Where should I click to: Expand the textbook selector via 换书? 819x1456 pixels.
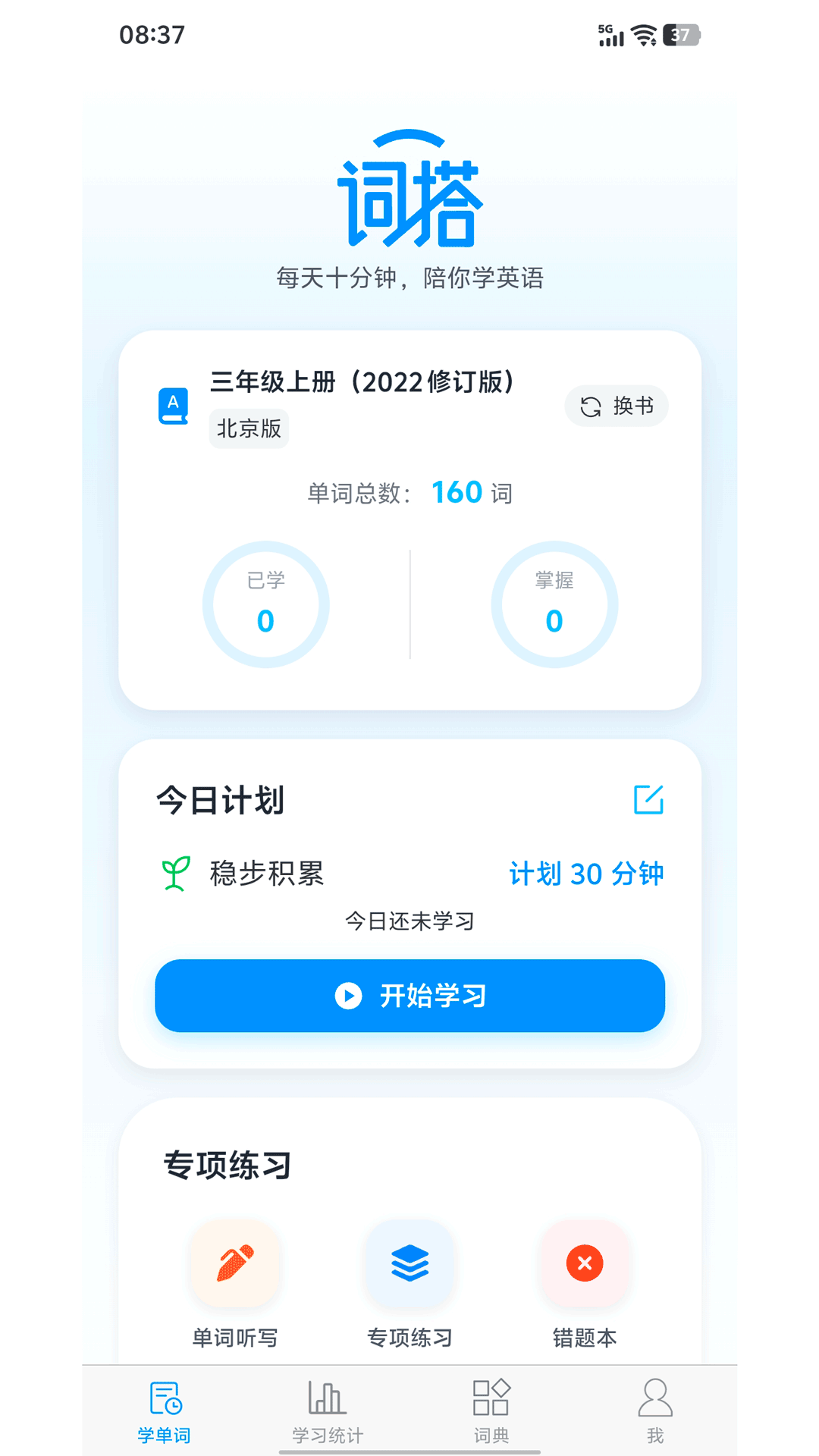[x=617, y=406]
